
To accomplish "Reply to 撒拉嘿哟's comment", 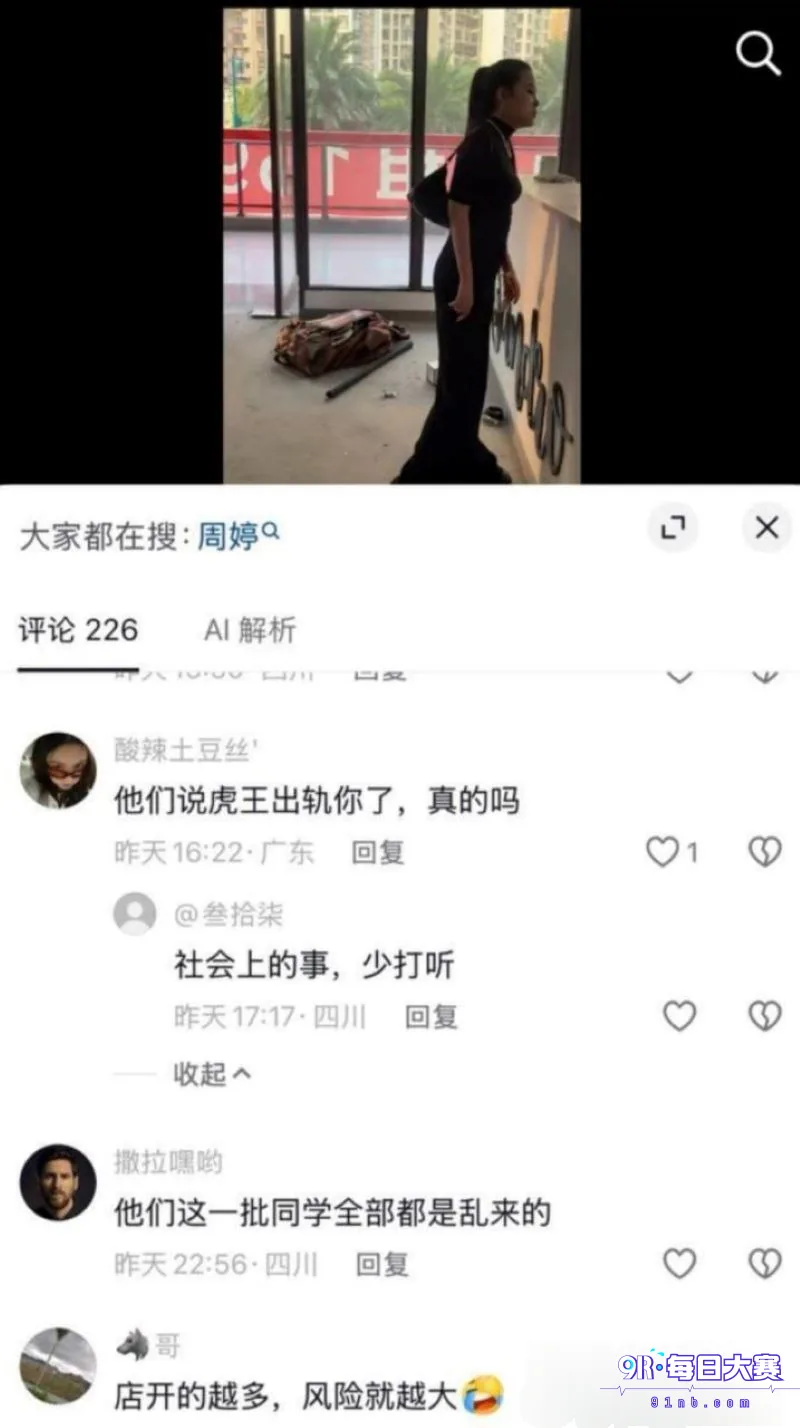I will tap(382, 1264).
